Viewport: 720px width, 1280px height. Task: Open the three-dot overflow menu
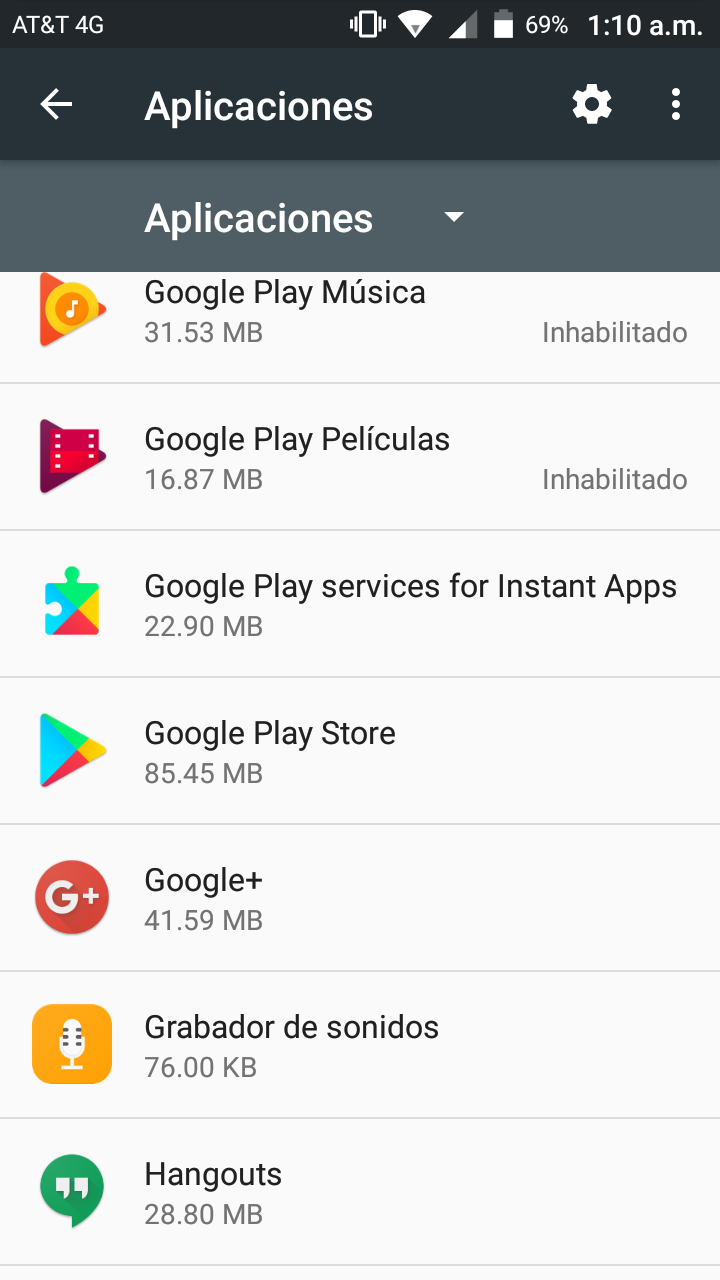[x=676, y=105]
